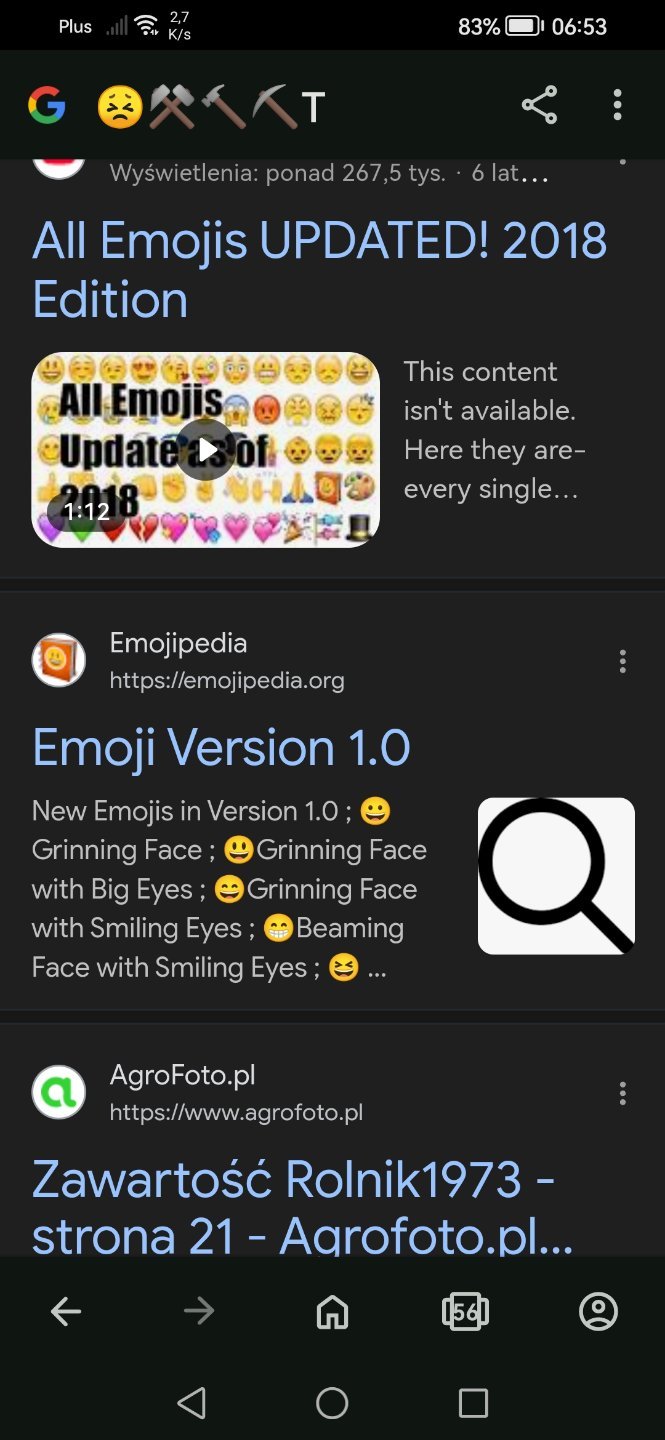Go to the browser home page
Screen dimensions: 665x1440
(x=332, y=1311)
